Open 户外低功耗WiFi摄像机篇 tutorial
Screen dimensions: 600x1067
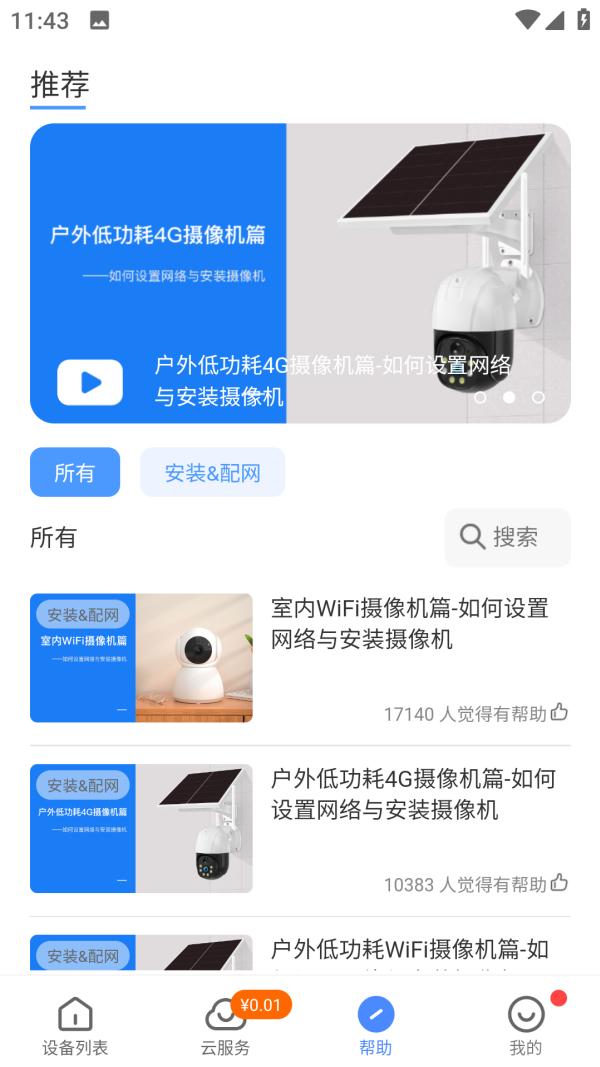[x=410, y=951]
